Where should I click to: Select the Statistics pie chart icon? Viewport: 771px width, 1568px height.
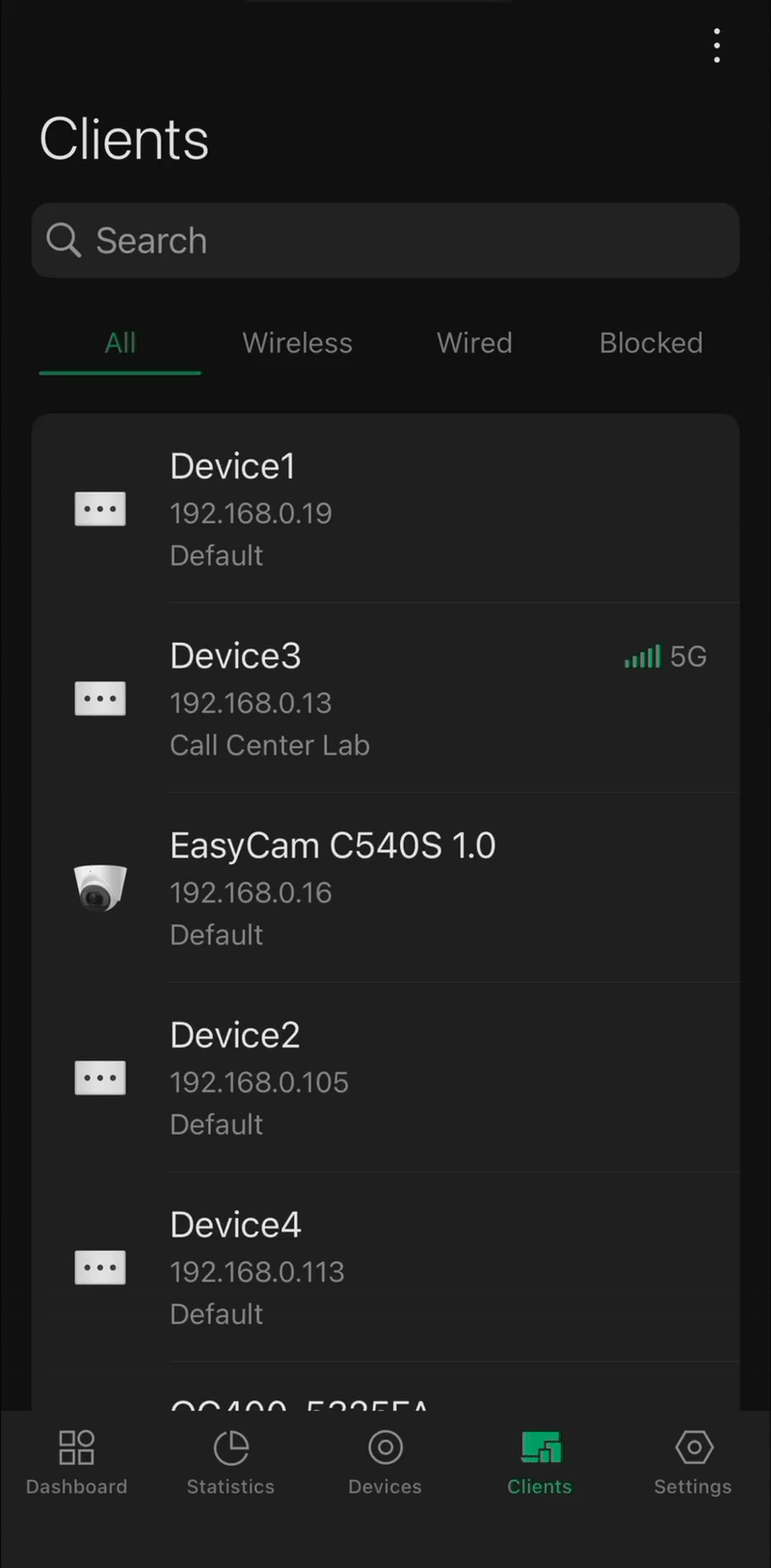[x=230, y=1447]
